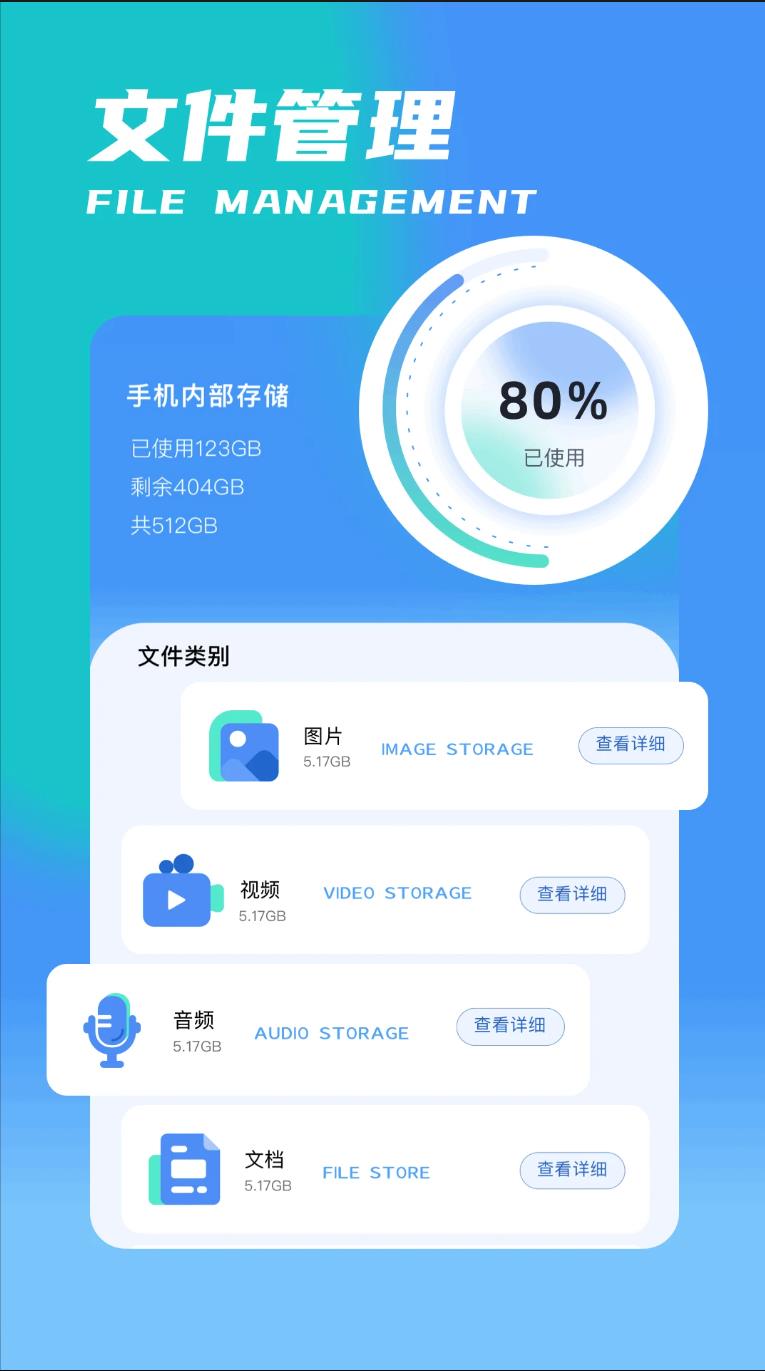Open 查看详细 for 图片 images
The height and width of the screenshot is (1371, 765).
coord(630,745)
